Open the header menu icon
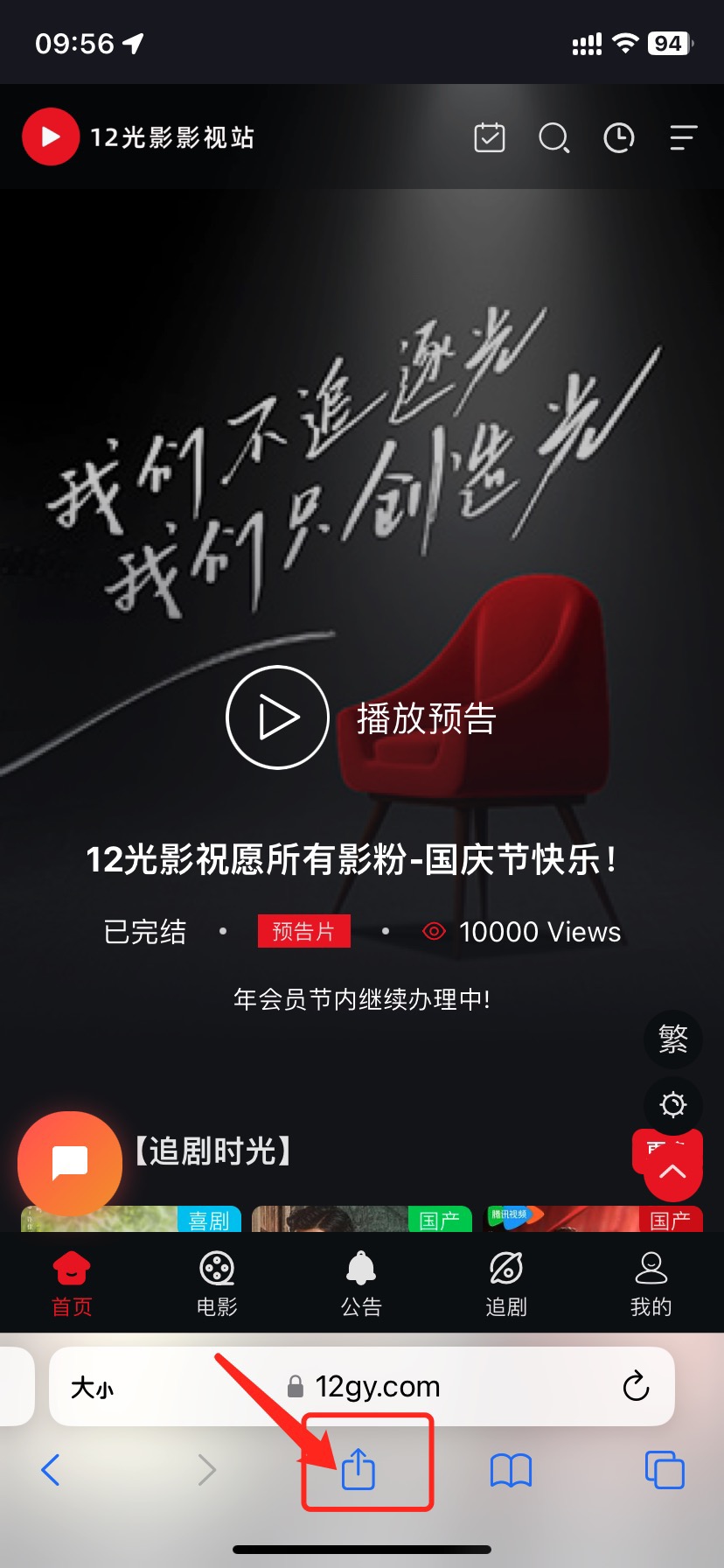This screenshot has width=724, height=1568. (x=683, y=137)
